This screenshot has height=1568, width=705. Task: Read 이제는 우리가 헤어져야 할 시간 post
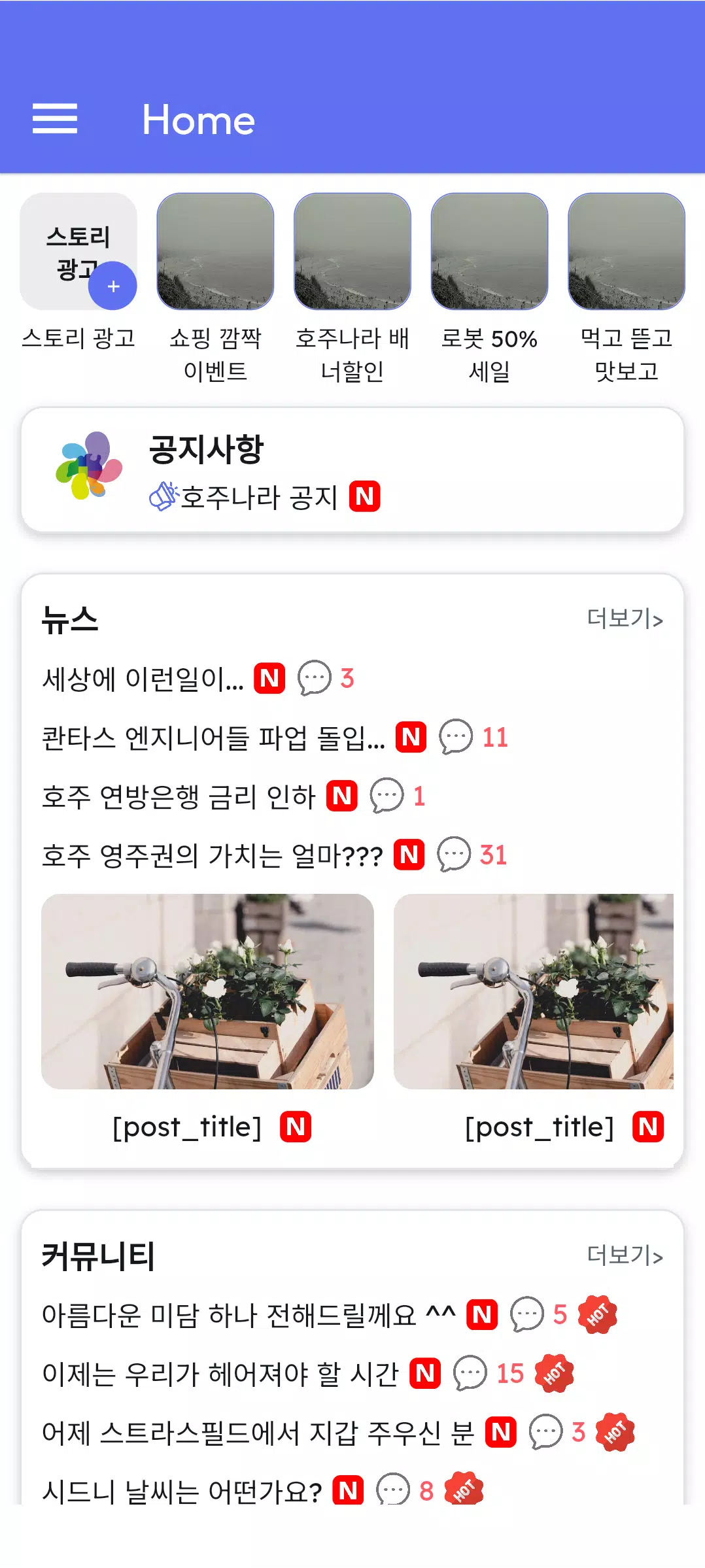tap(220, 1374)
